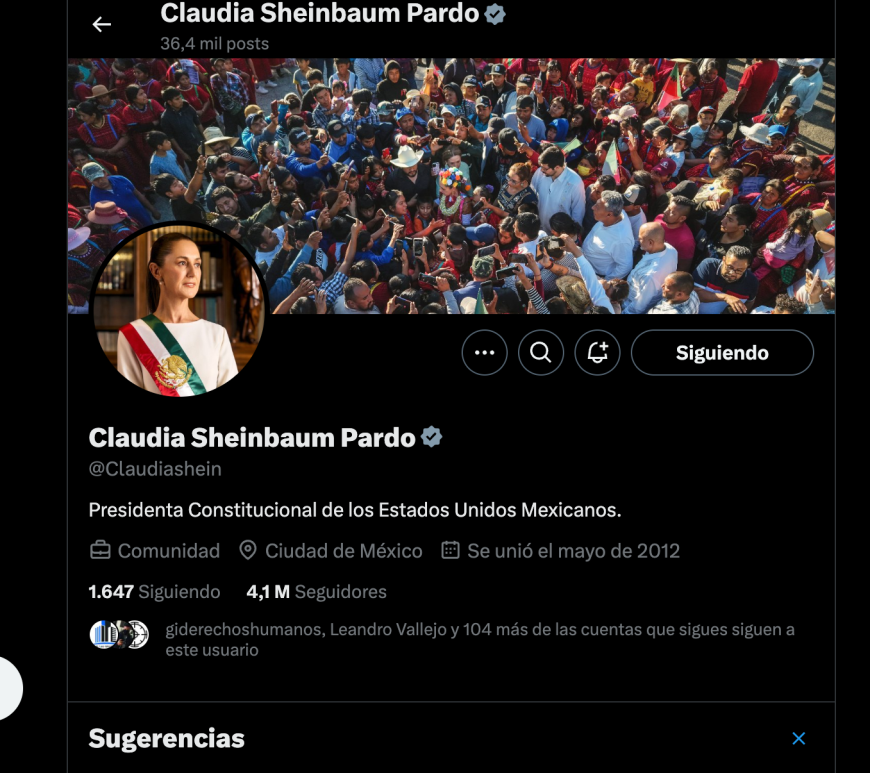Open the 1.647 Siguiendo list
Image resolution: width=870 pixels, height=773 pixels.
(154, 592)
